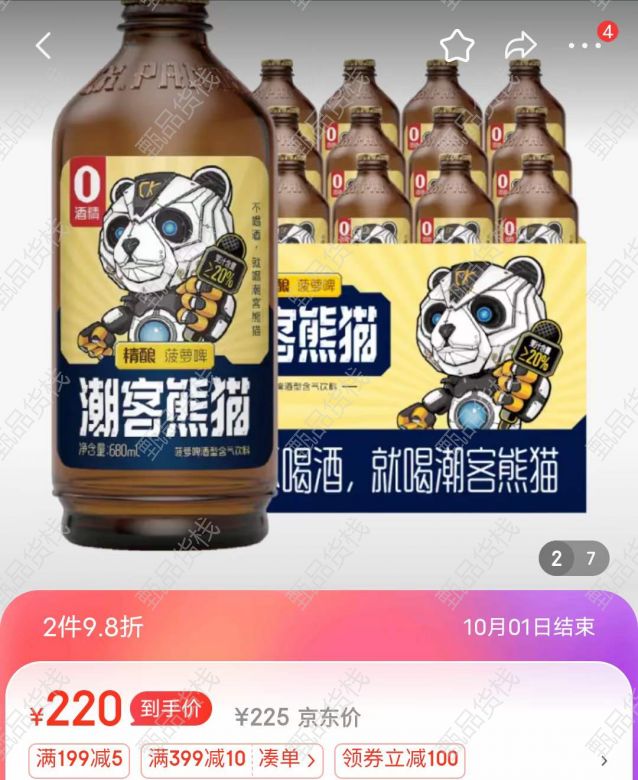Tap the 满399减10 凑单 link
This screenshot has height=780, width=638.
tap(233, 758)
